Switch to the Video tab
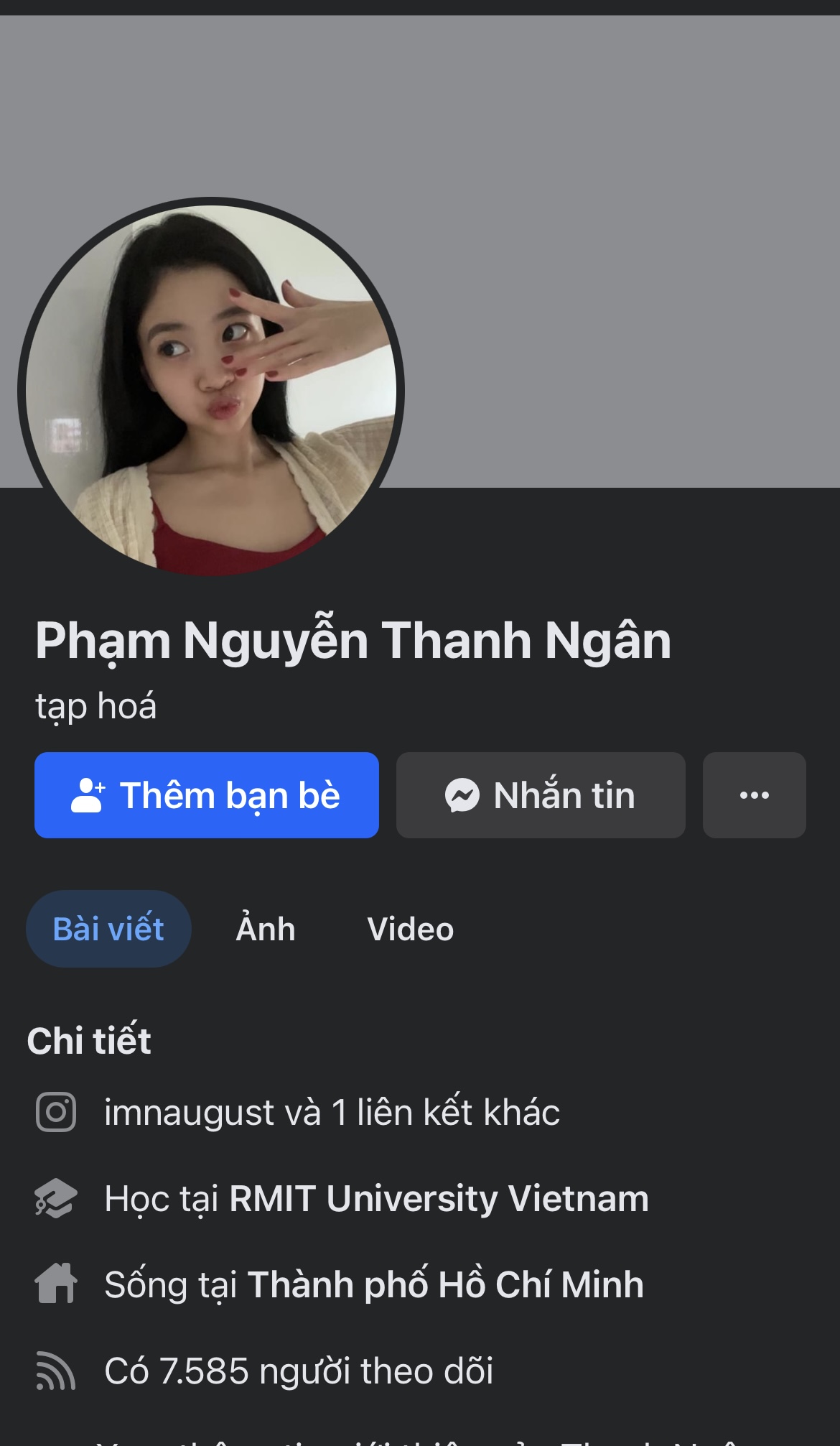 tap(410, 929)
